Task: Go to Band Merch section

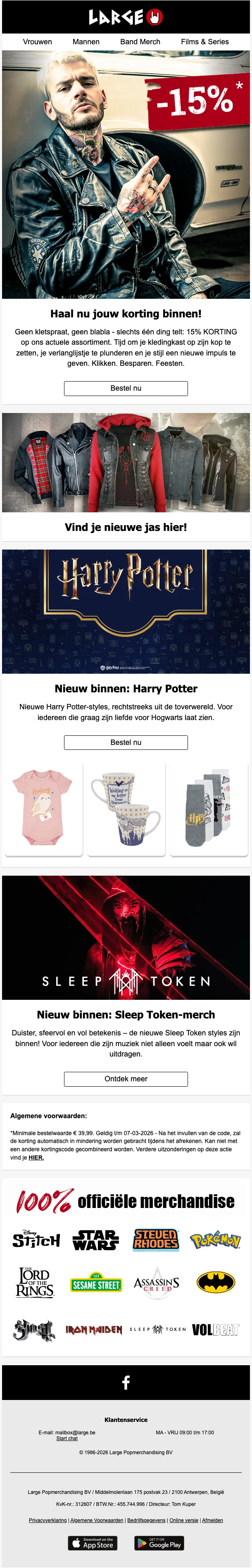Action: click(140, 41)
